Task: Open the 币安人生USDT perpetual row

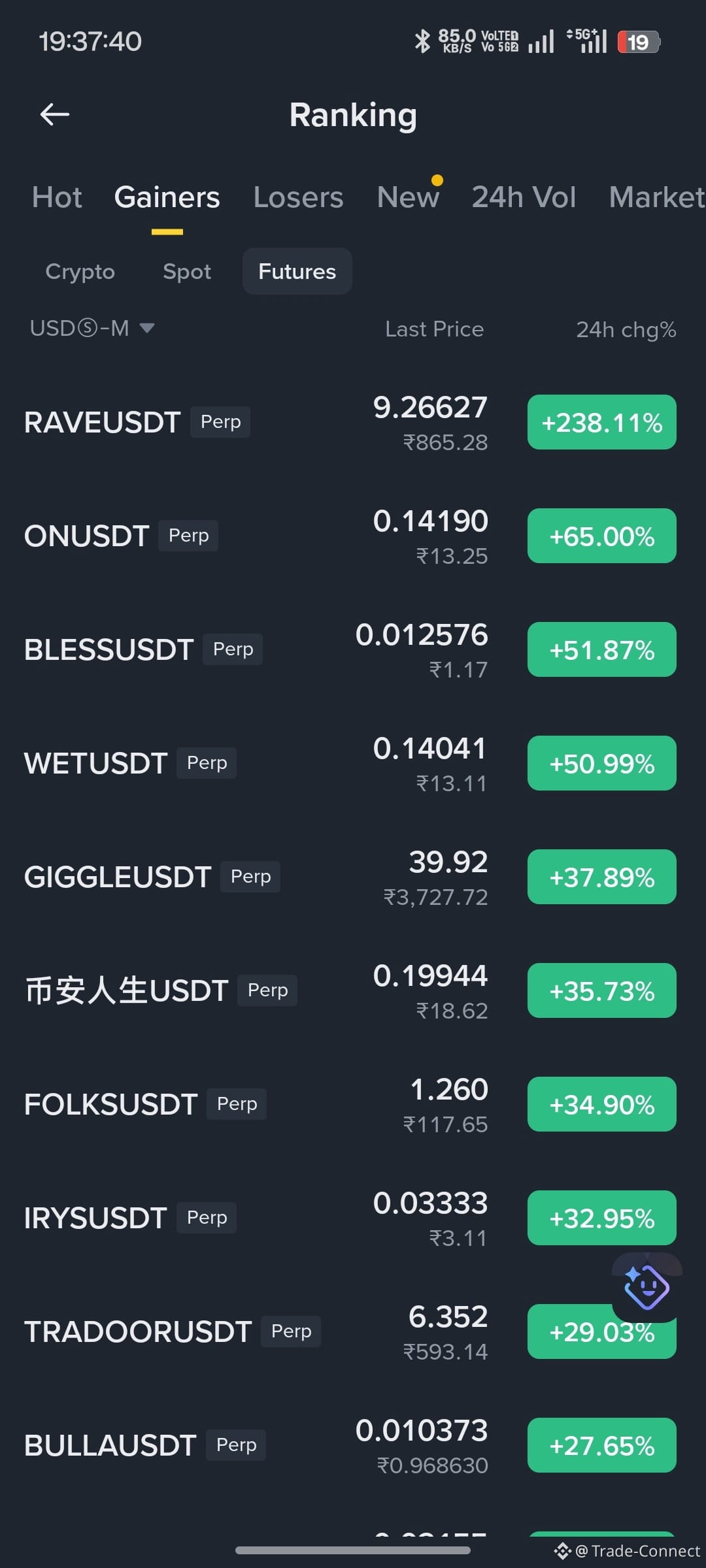Action: tap(353, 991)
